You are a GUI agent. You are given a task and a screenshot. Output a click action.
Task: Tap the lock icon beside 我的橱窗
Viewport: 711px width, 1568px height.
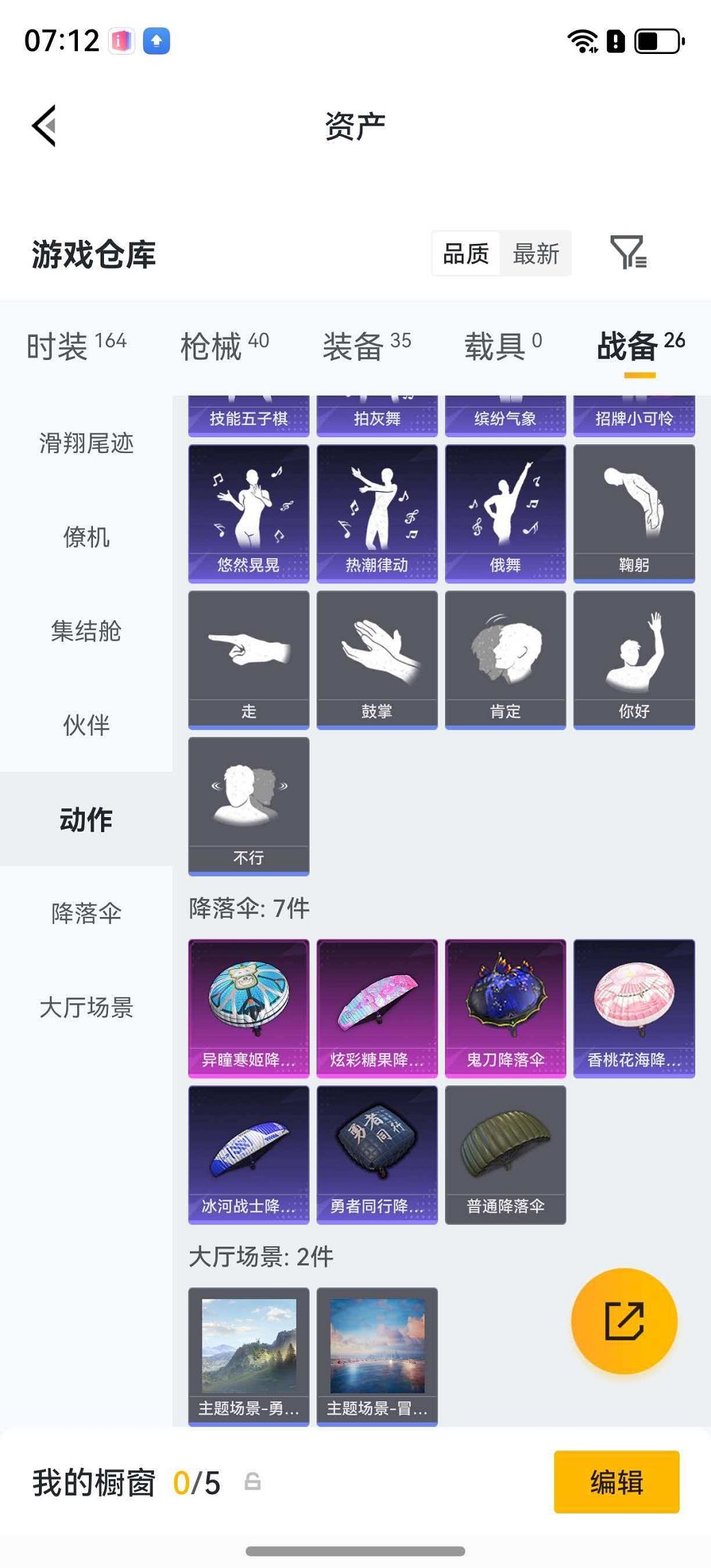pyautogui.click(x=252, y=1481)
